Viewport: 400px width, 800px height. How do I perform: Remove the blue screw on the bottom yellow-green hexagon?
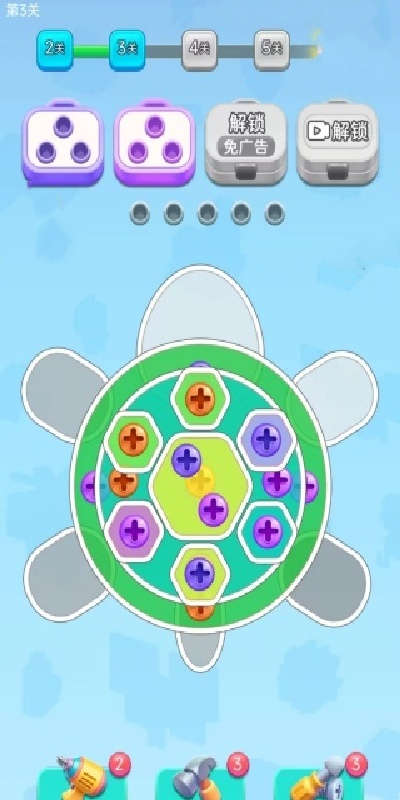coord(199,573)
